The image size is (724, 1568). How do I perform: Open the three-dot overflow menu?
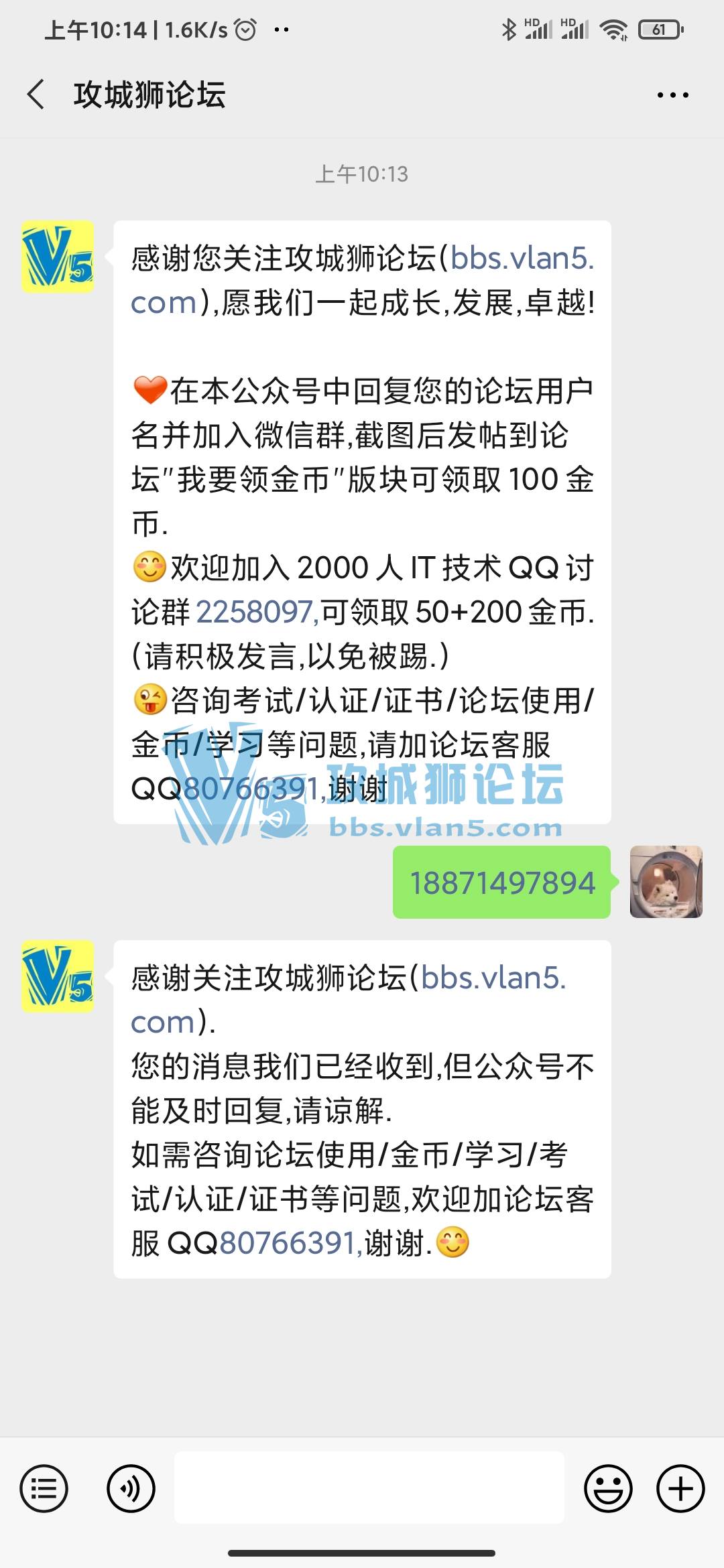click(x=672, y=95)
